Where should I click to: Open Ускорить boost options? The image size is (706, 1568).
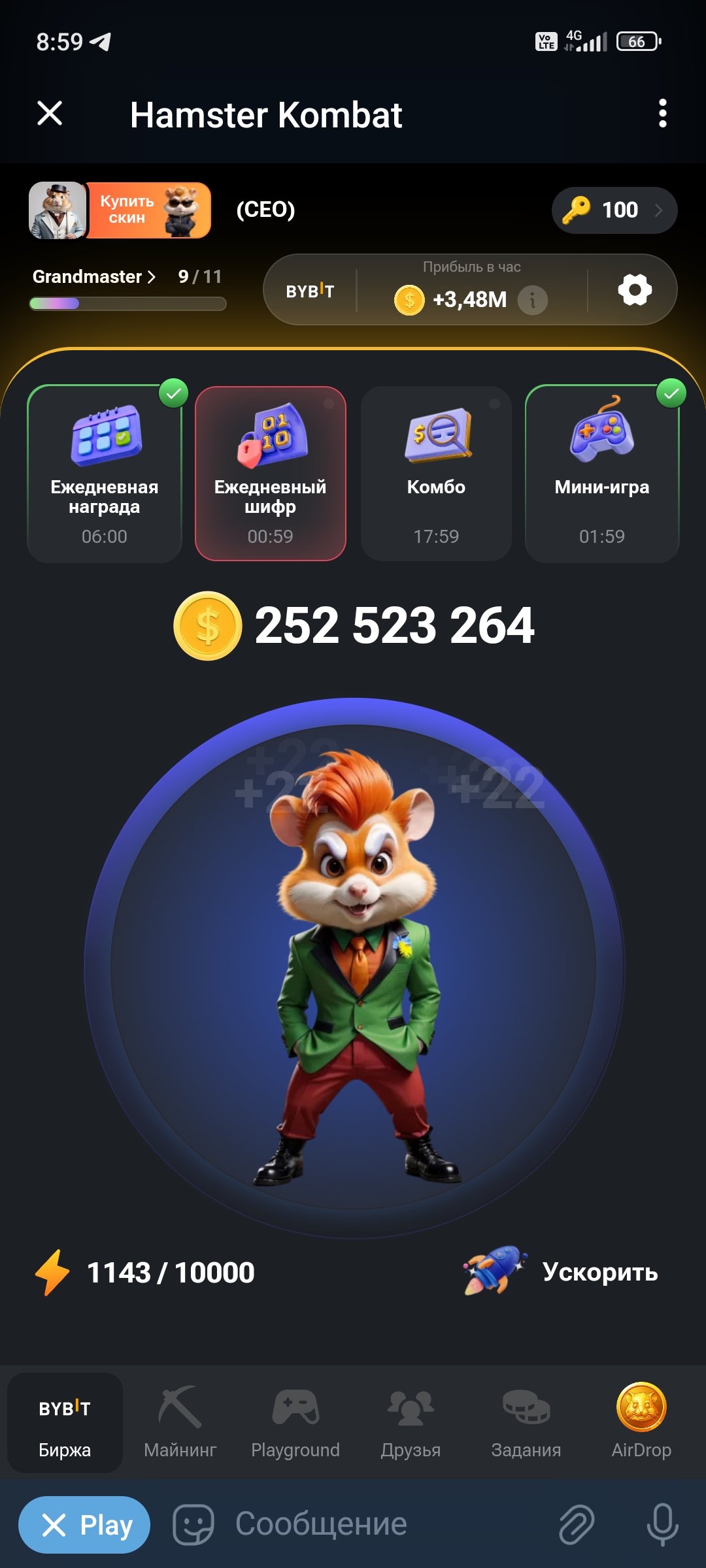point(562,1271)
